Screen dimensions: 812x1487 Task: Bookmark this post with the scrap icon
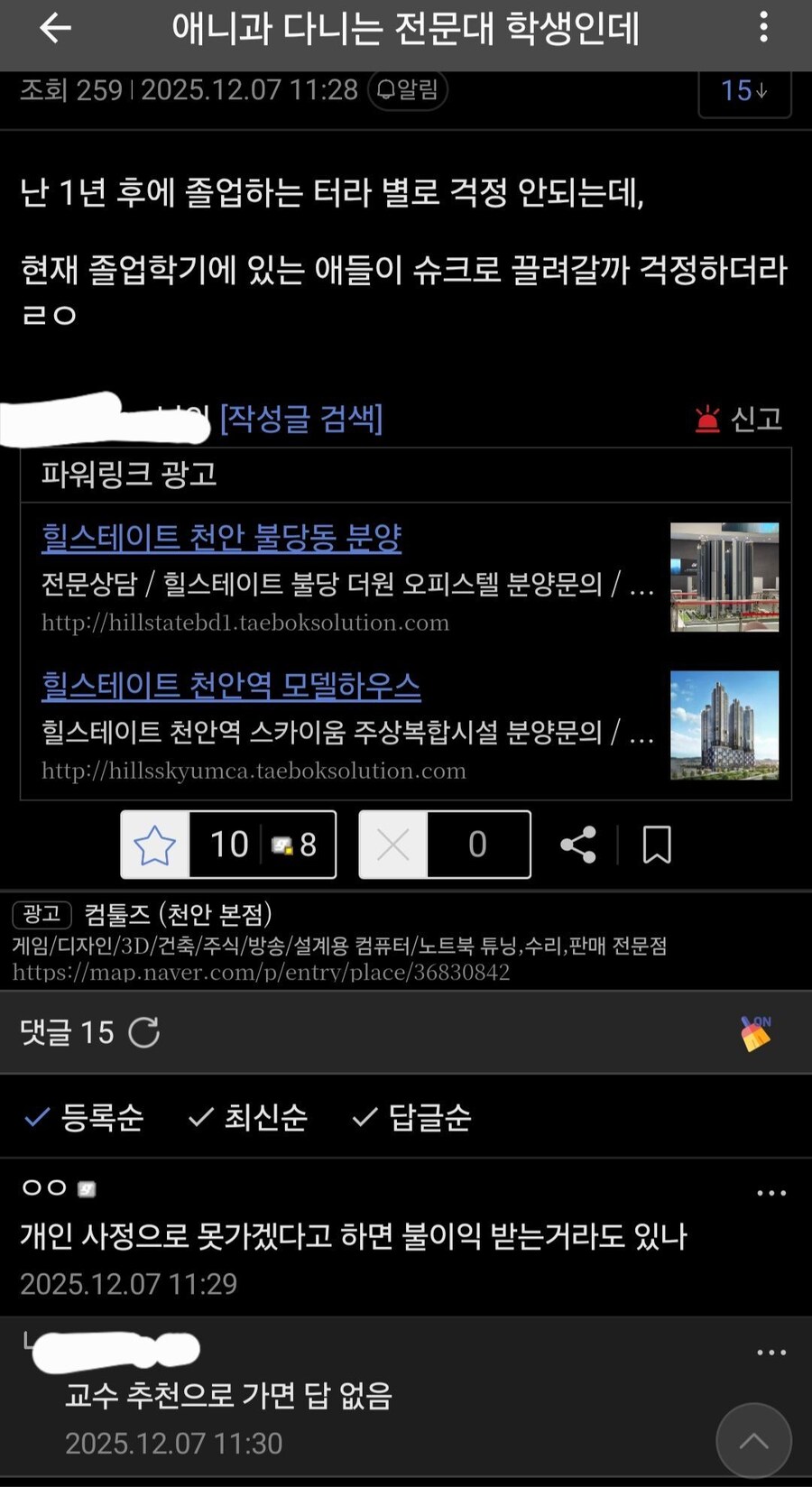click(656, 845)
